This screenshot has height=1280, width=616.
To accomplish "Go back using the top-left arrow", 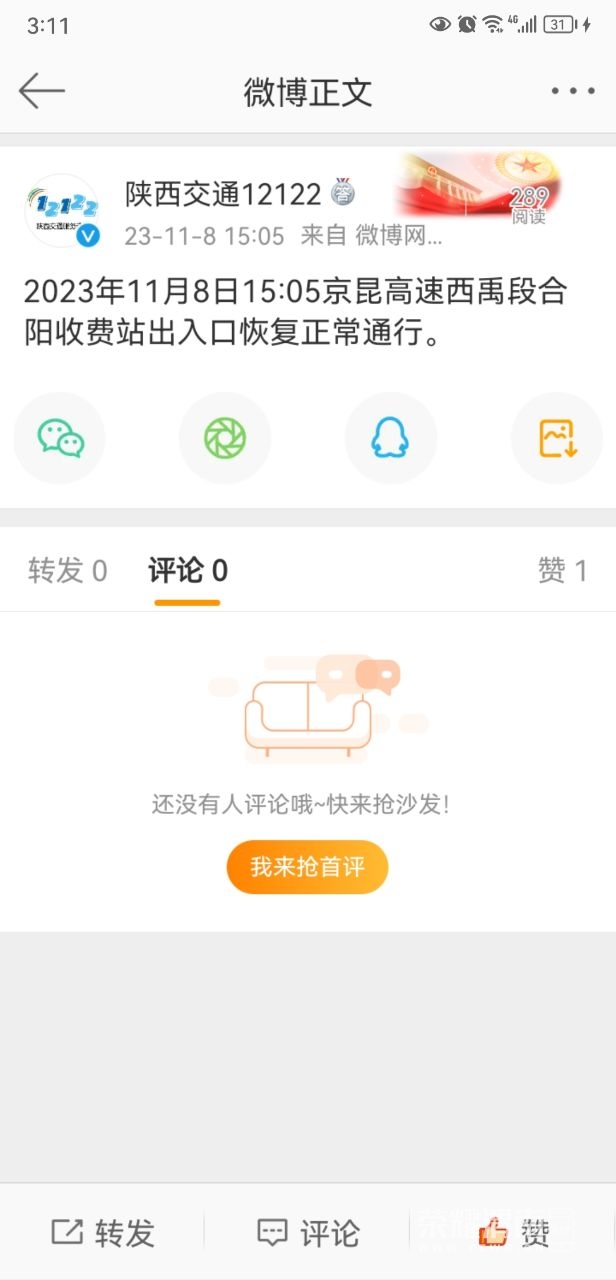I will click(x=41, y=91).
